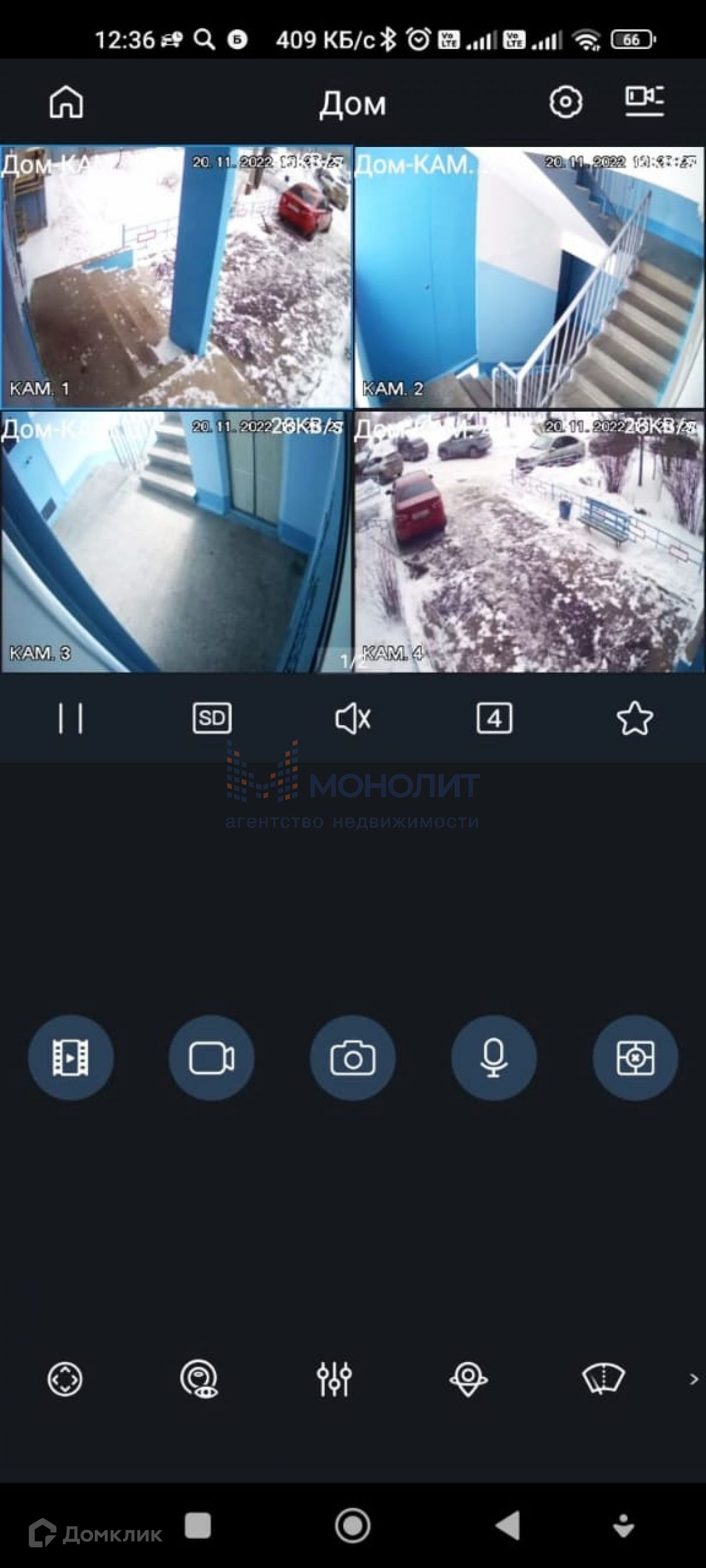Unmute the camera audio
This screenshot has width=706, height=1568.
(x=352, y=718)
